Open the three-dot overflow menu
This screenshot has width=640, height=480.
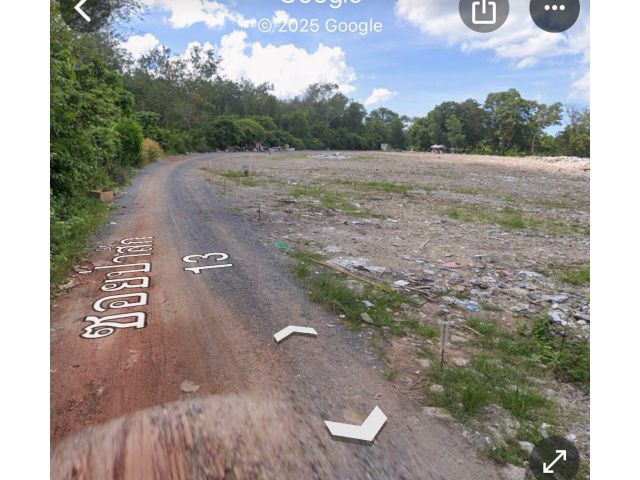[554, 10]
